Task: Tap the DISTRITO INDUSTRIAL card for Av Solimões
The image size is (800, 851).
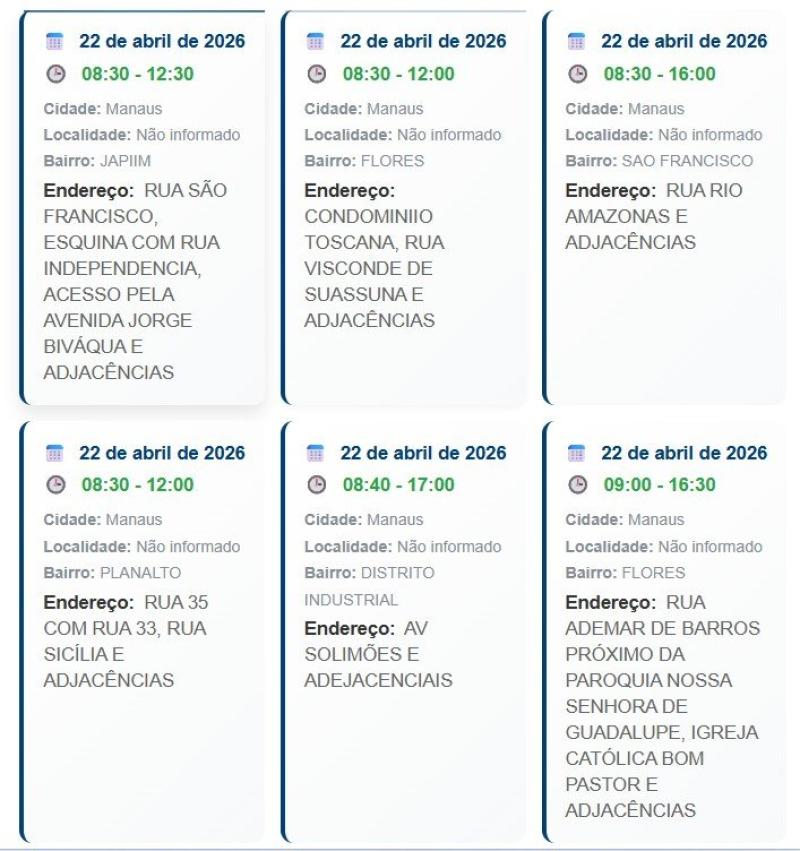Action: (404, 630)
